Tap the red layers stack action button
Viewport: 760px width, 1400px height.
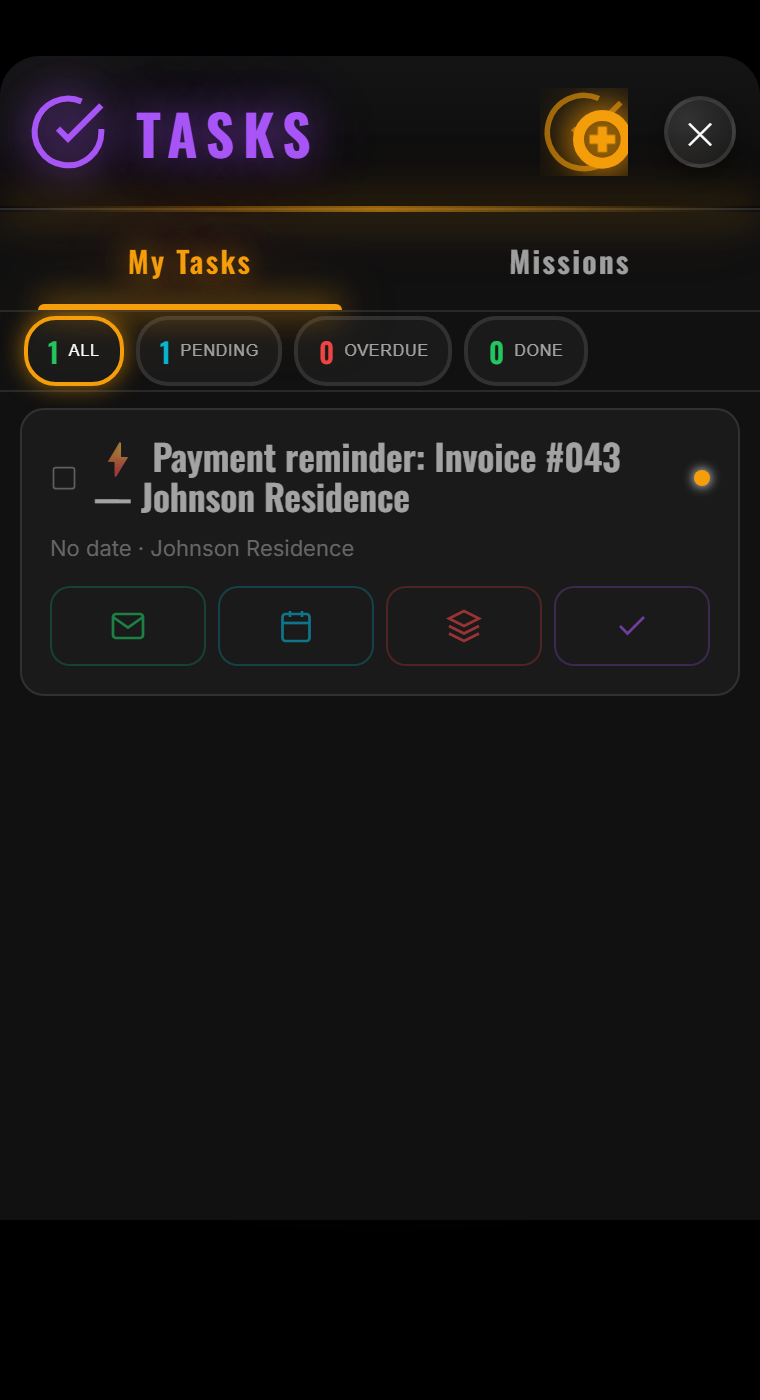pyautogui.click(x=464, y=626)
